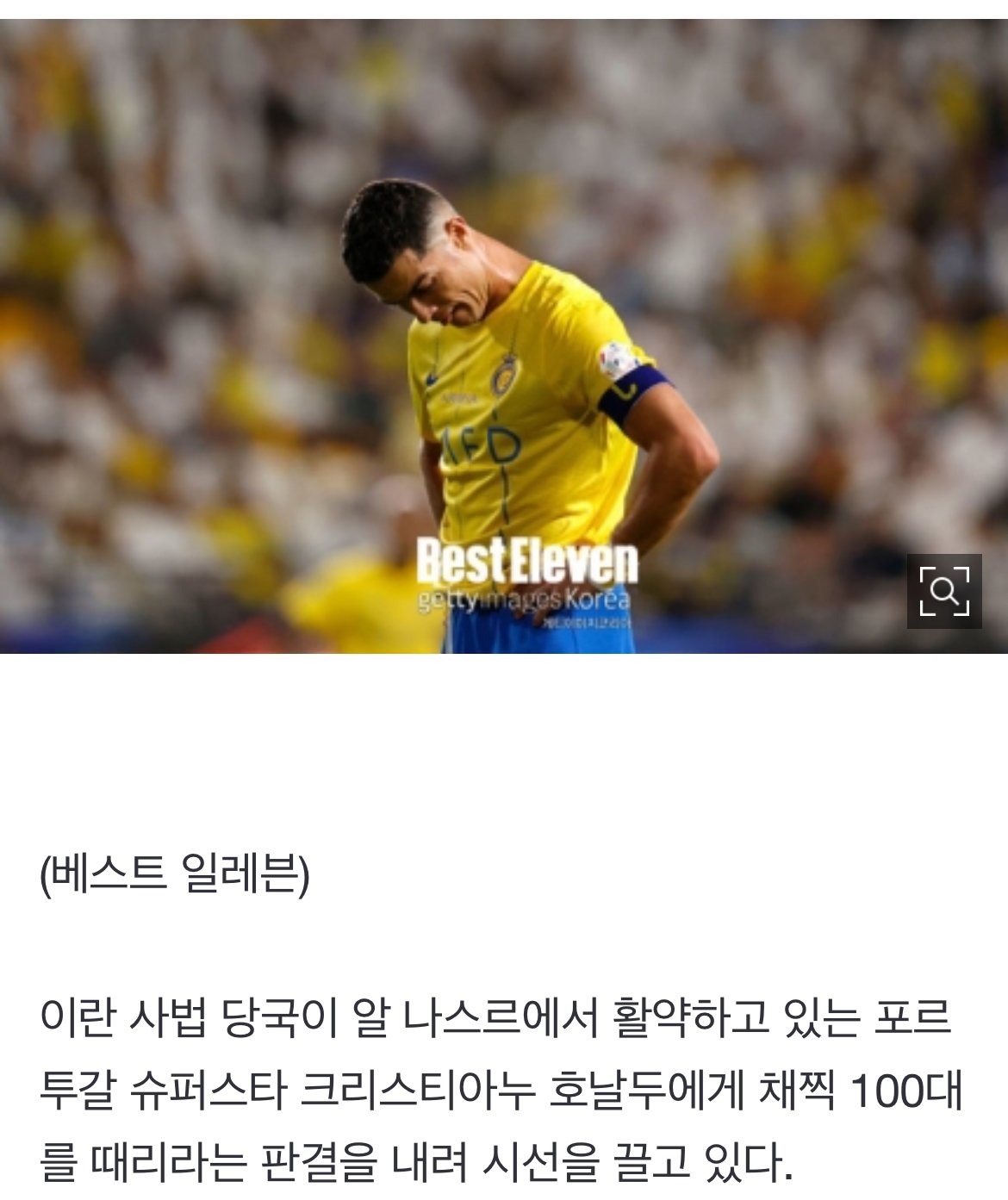
Task: Open the article's main photo
Action: pos(503,336)
